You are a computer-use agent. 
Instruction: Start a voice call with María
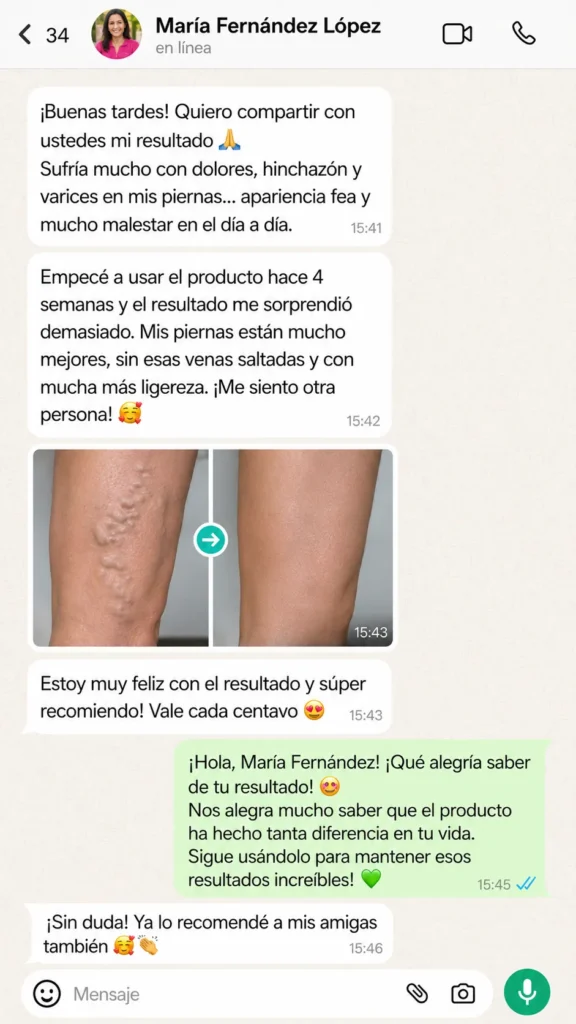tap(523, 34)
